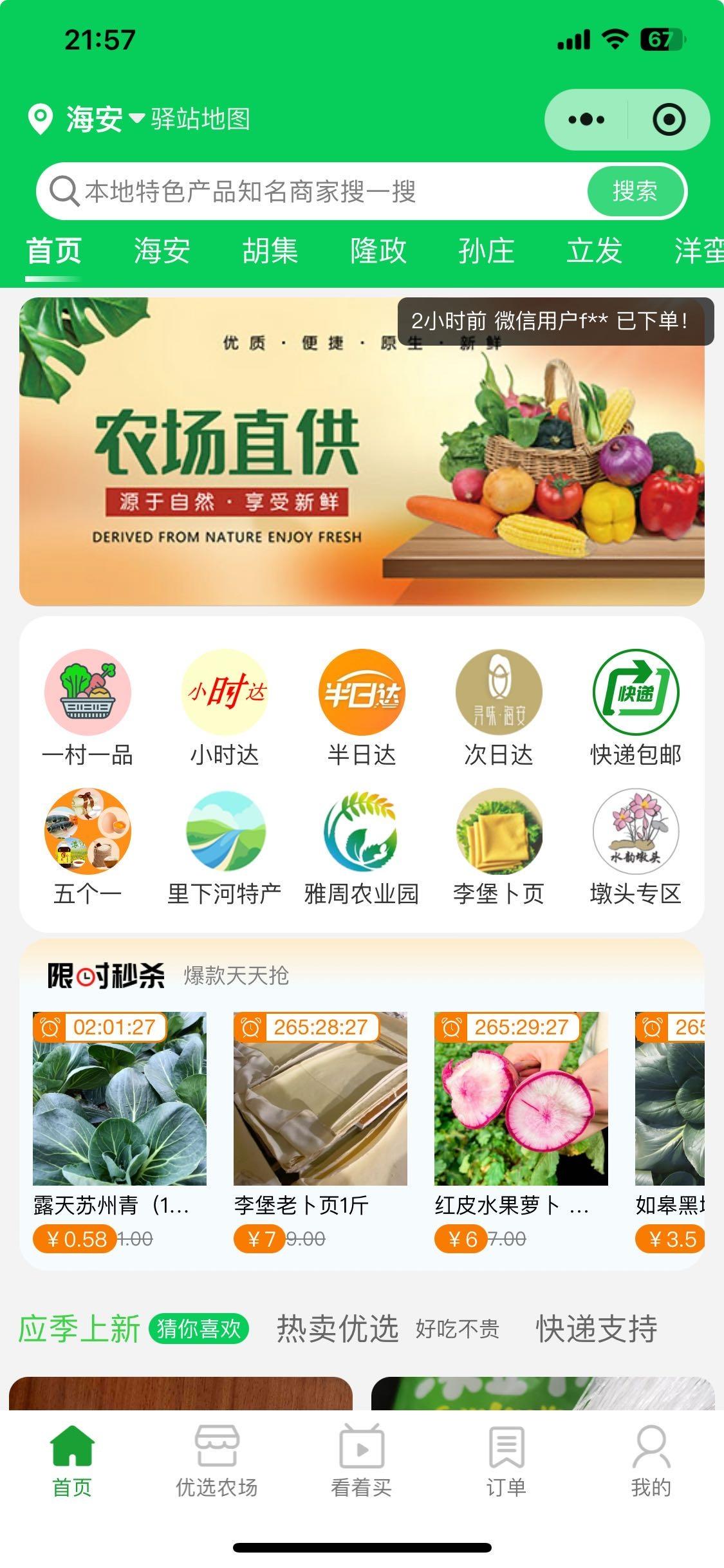Viewport: 724px width, 1568px height.
Task: Switch to 热卖优选 section tab
Action: click(338, 1329)
